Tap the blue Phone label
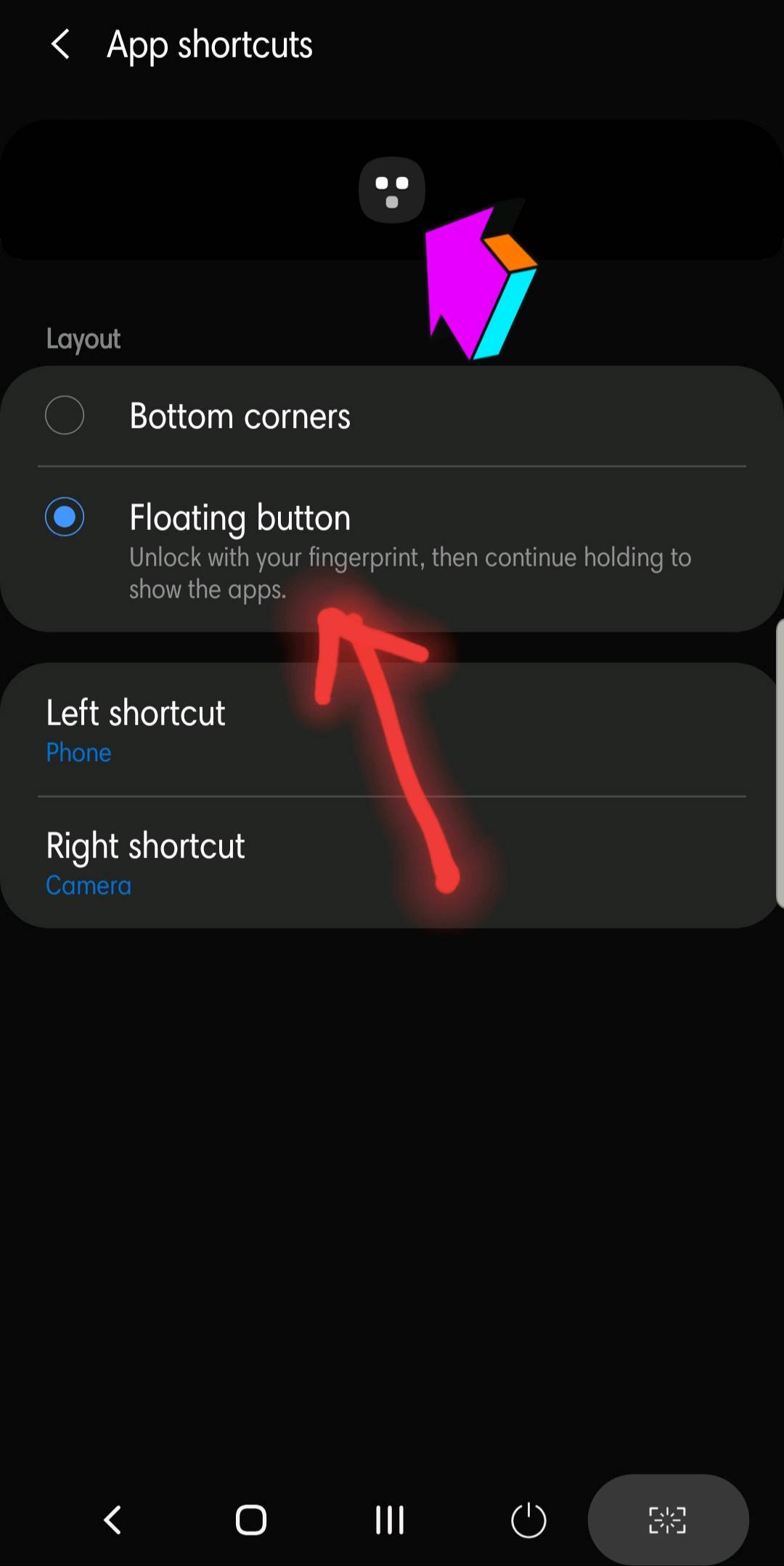The image size is (784, 1566). coord(78,753)
